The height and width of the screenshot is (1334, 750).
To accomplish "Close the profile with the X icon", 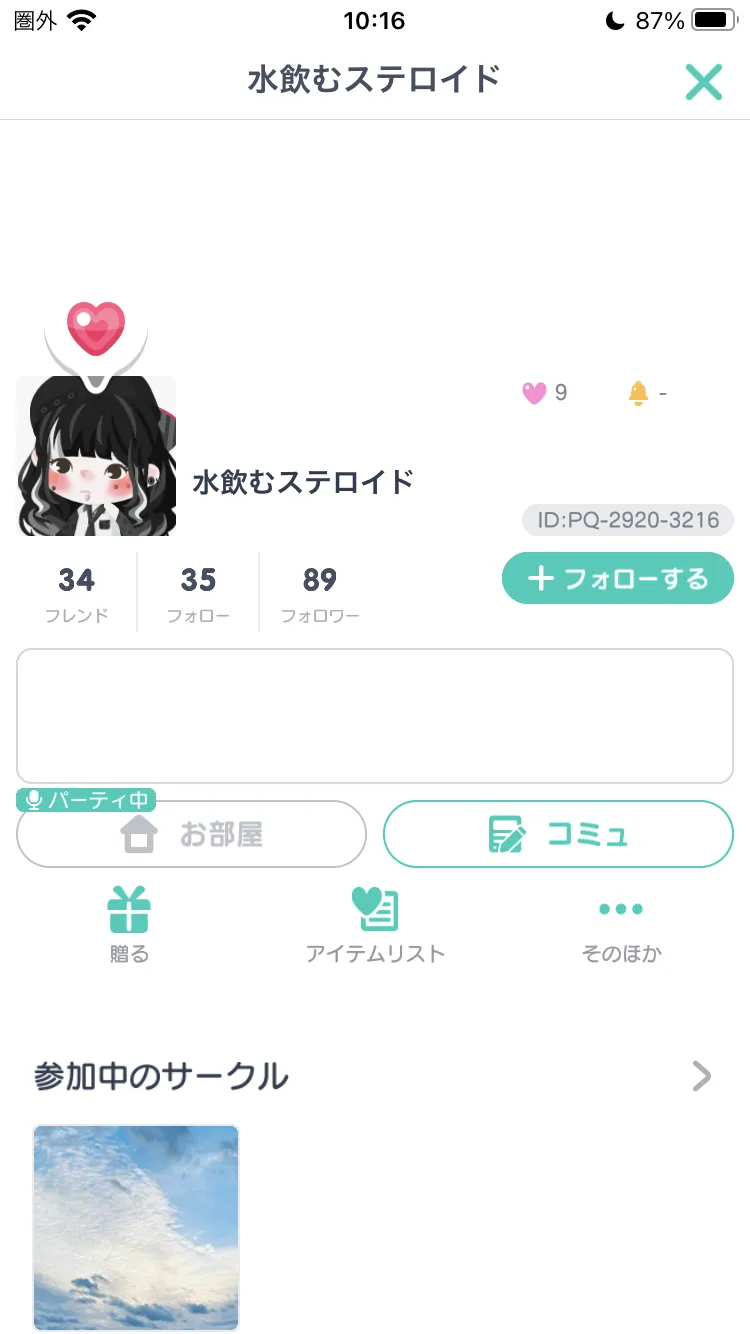I will coord(703,82).
